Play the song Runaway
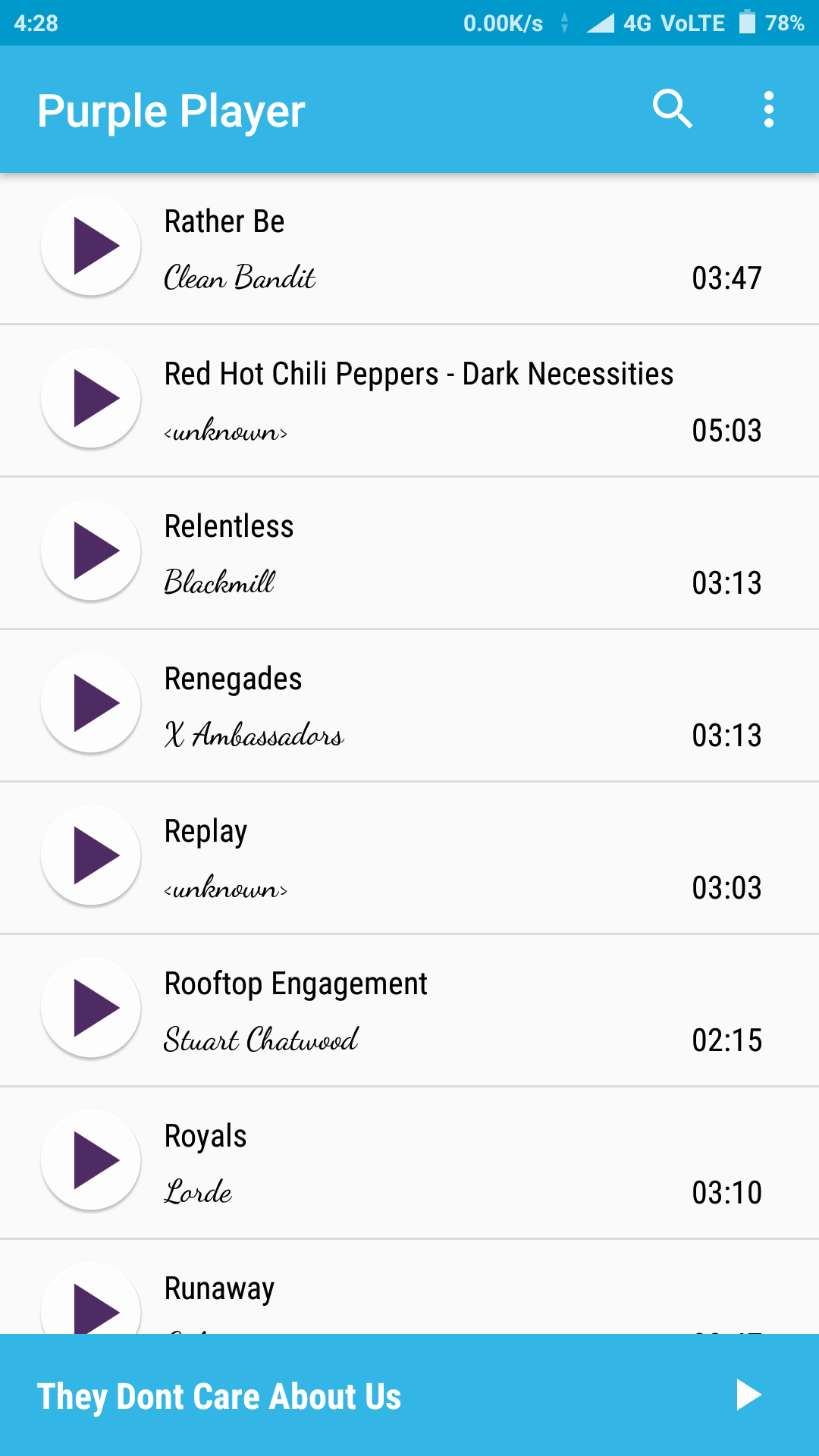The image size is (819, 1456). pos(89,1306)
